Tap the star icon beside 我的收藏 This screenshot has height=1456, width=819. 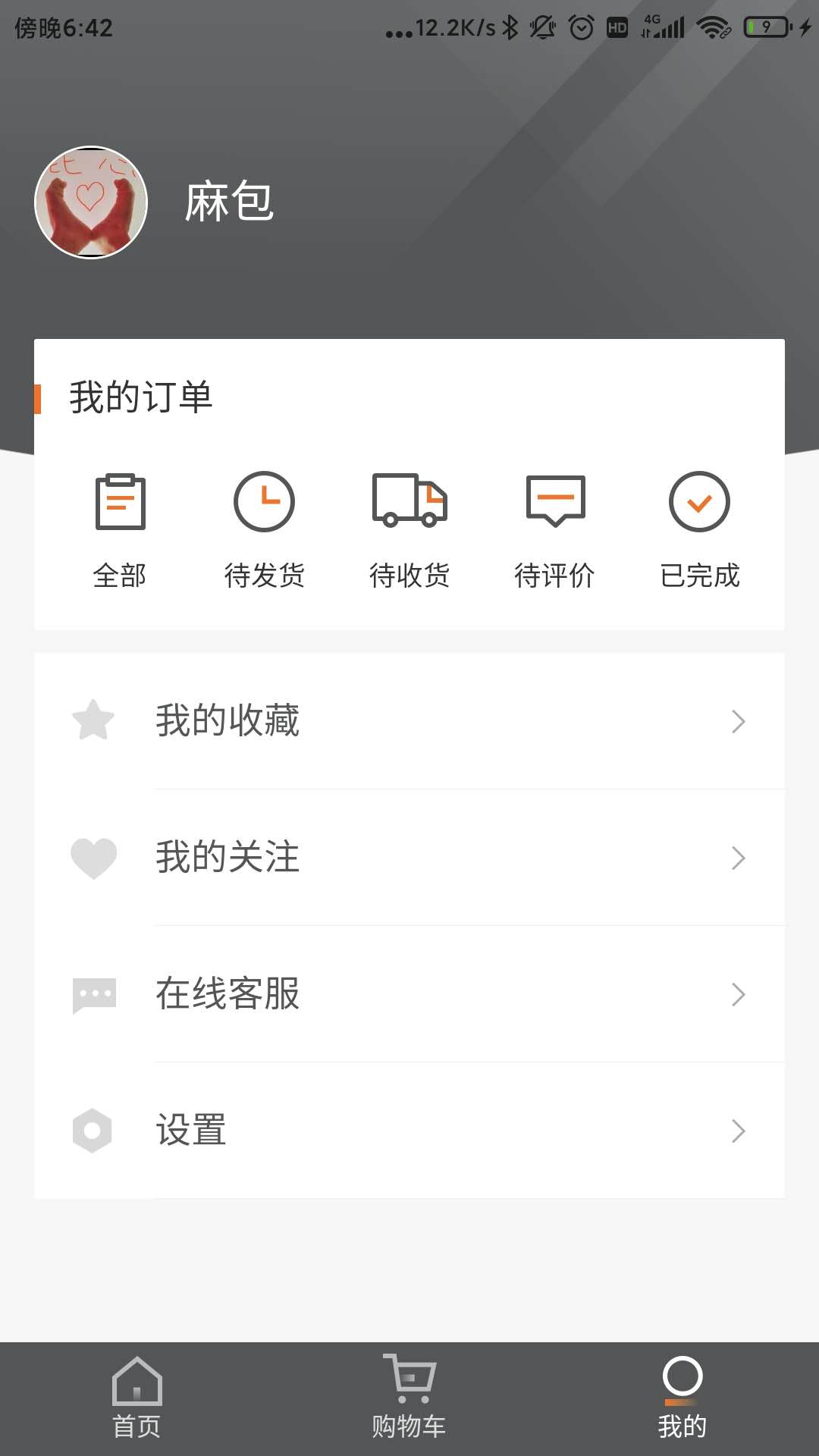point(93,720)
